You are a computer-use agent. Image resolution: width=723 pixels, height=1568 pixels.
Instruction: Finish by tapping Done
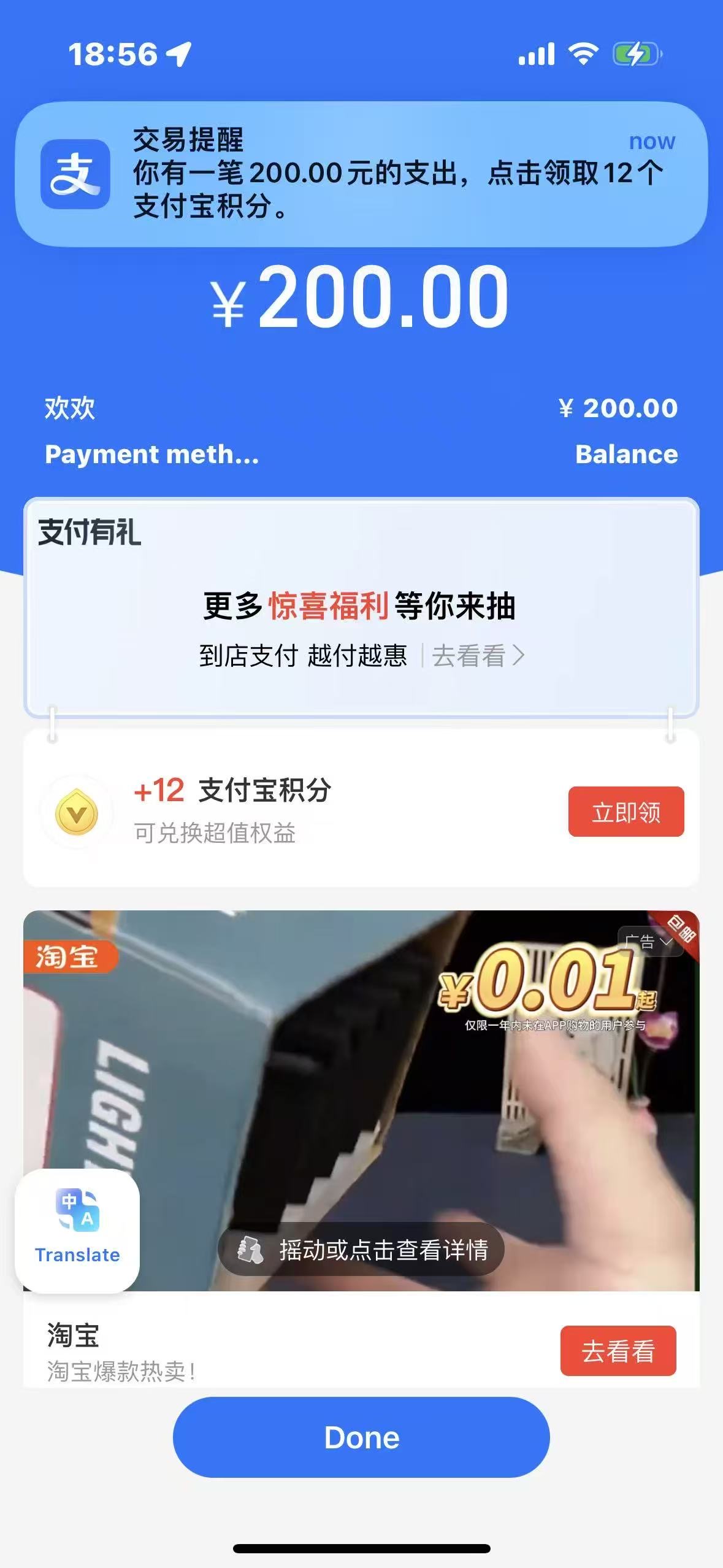361,1437
